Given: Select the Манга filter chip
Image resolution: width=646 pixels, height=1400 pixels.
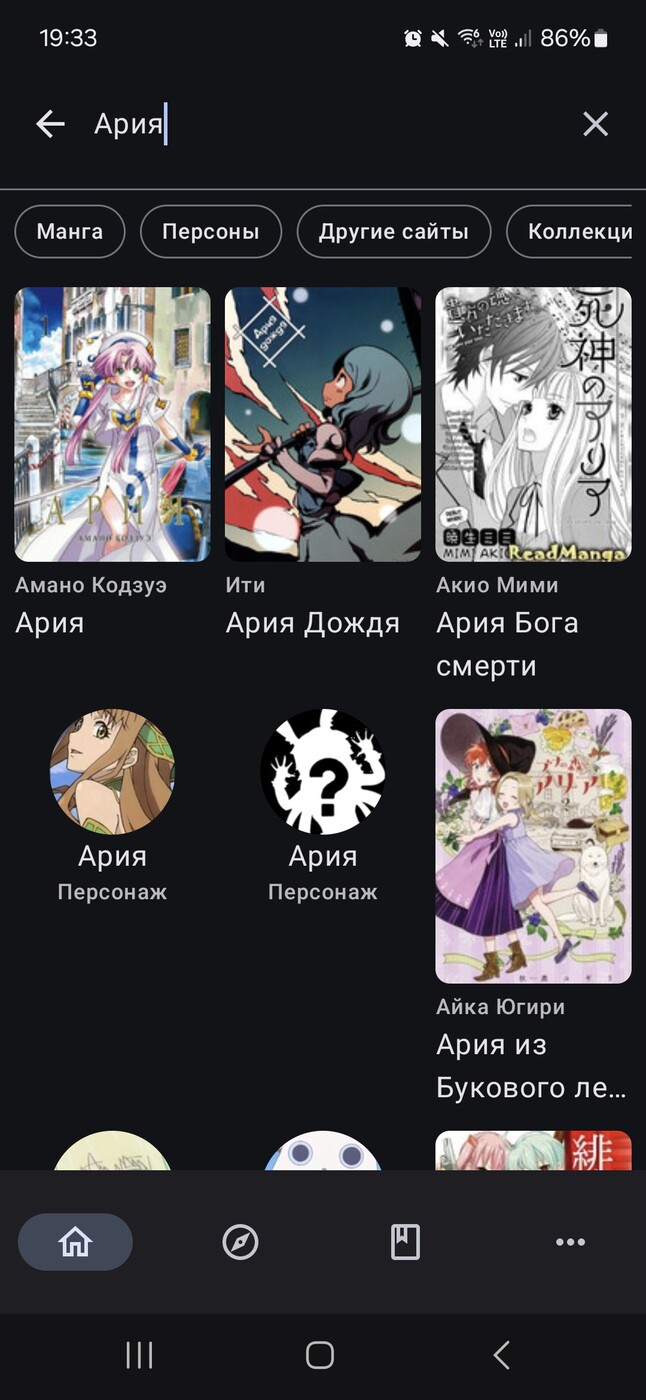Looking at the screenshot, I should (70, 232).
